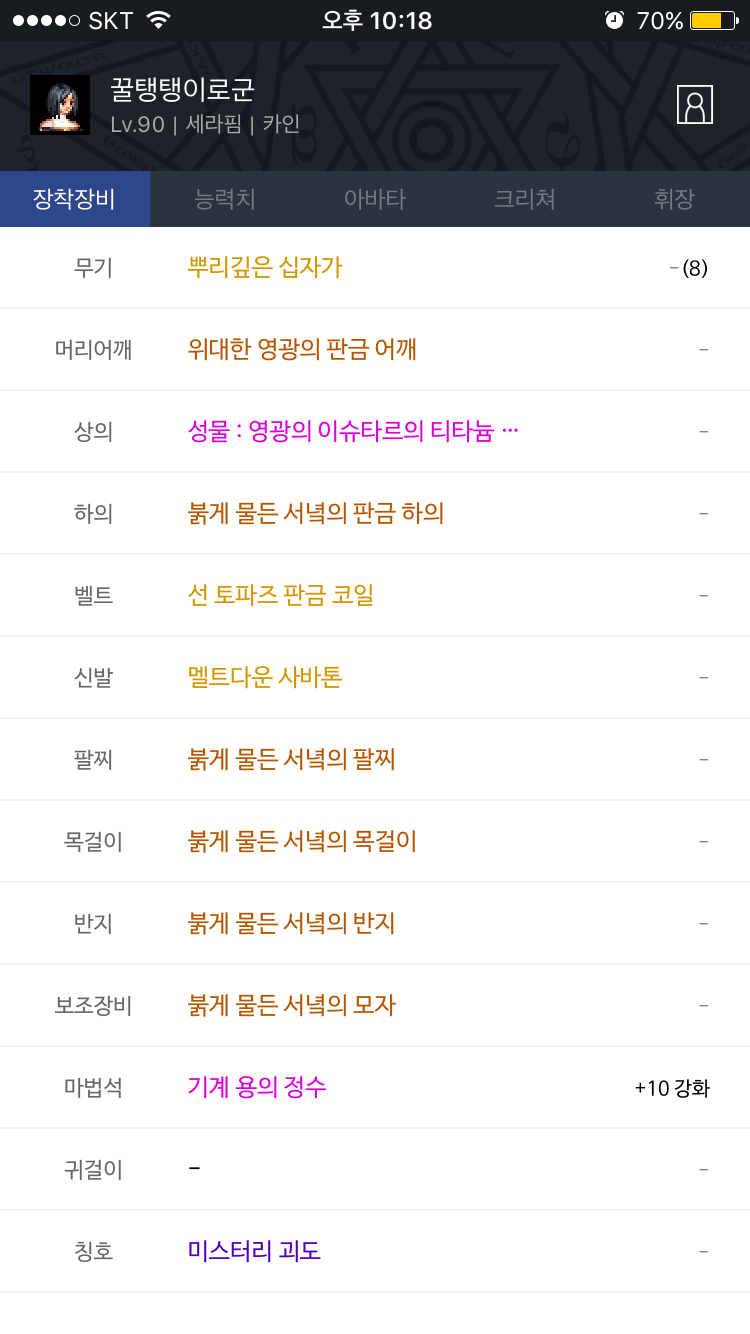Switch to the 아바타 tab

click(x=375, y=199)
